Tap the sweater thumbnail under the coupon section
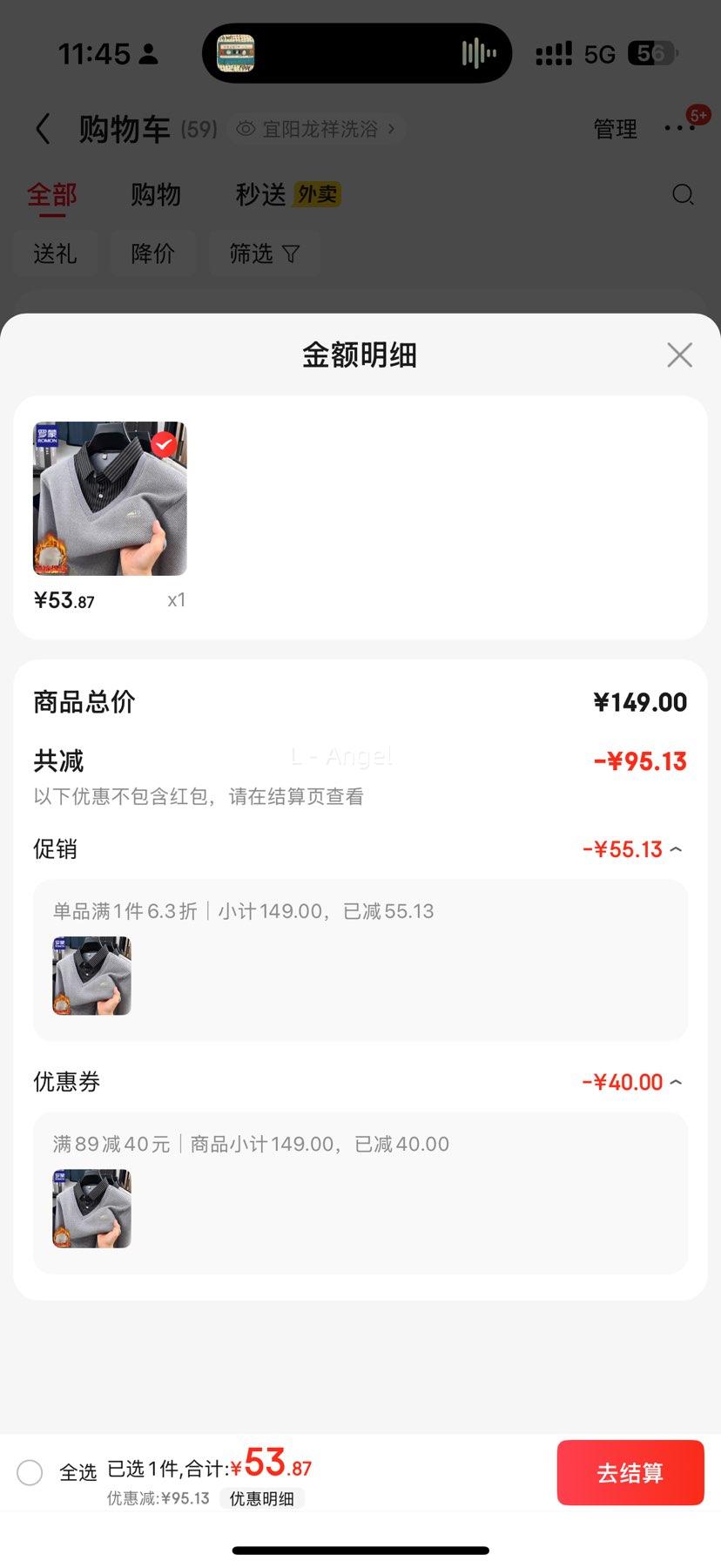721x1568 pixels. [91, 1208]
